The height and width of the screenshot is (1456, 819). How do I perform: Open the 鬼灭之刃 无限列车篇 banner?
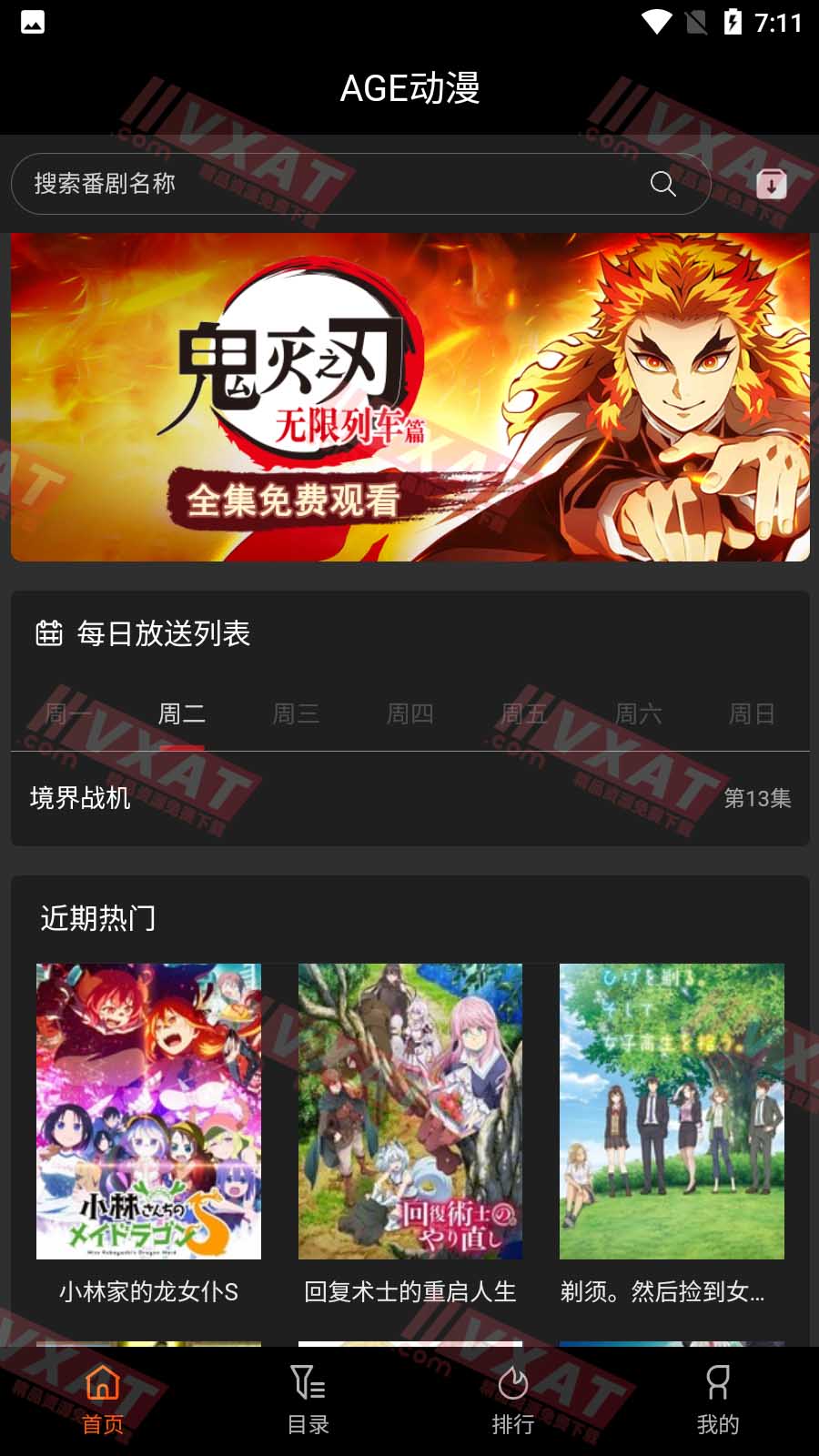[409, 396]
